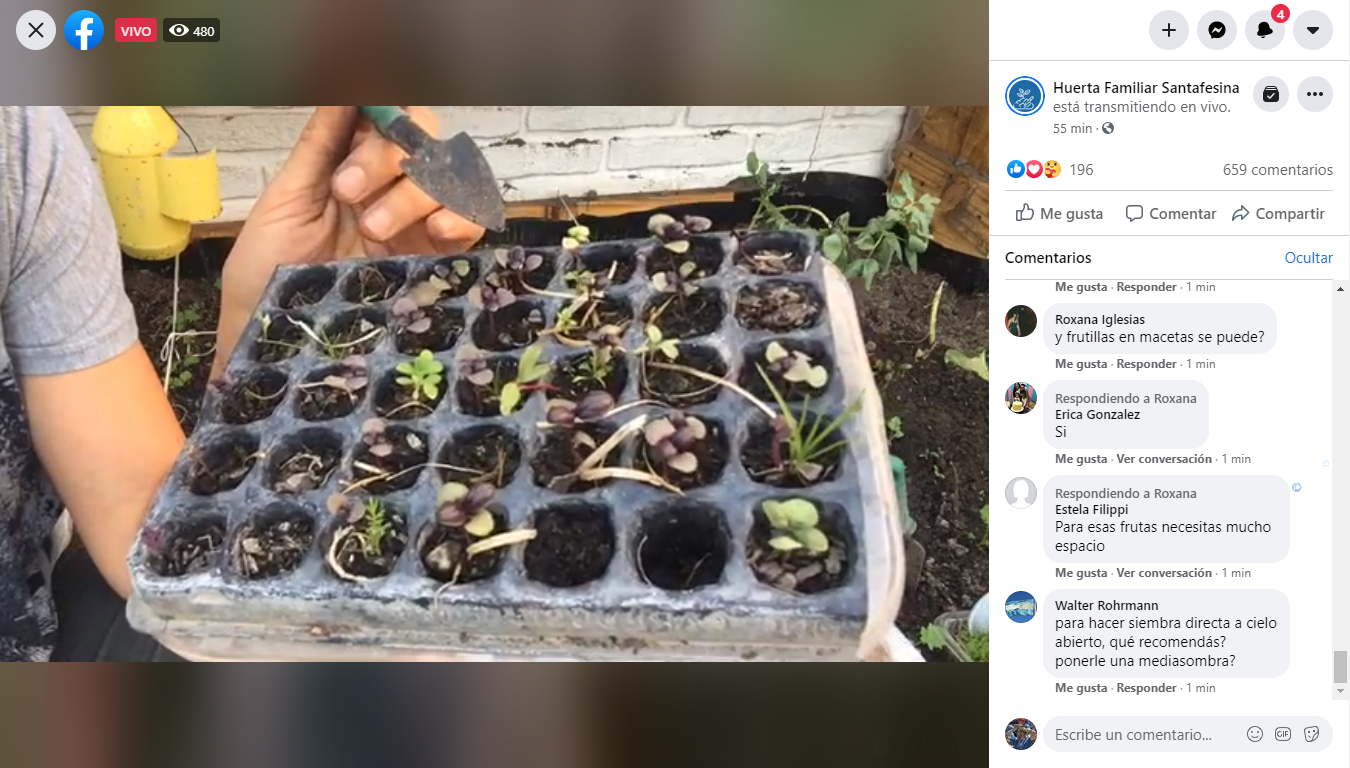The width and height of the screenshot is (1350, 768).
Task: Insert a GIF in the comment
Action: click(x=1283, y=734)
